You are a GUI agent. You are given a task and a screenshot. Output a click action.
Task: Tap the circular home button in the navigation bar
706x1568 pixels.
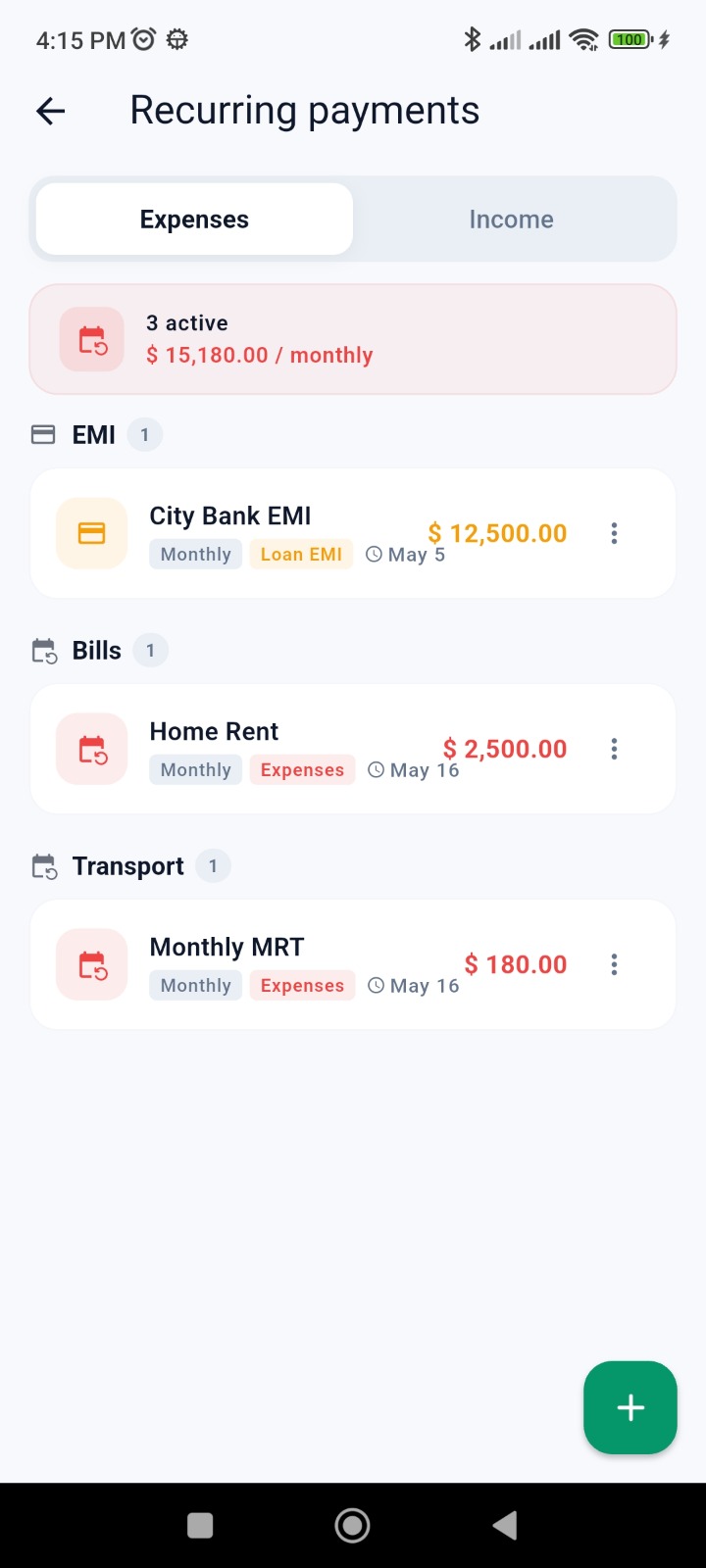coord(352,1525)
